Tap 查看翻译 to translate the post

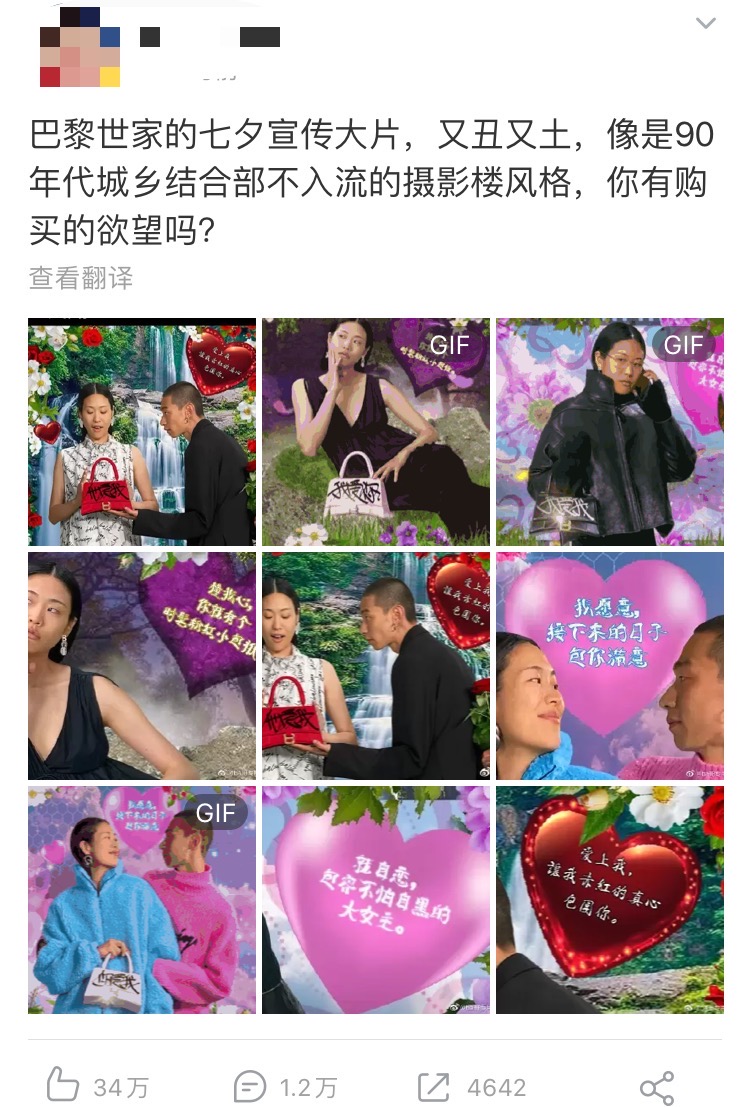coord(81,278)
